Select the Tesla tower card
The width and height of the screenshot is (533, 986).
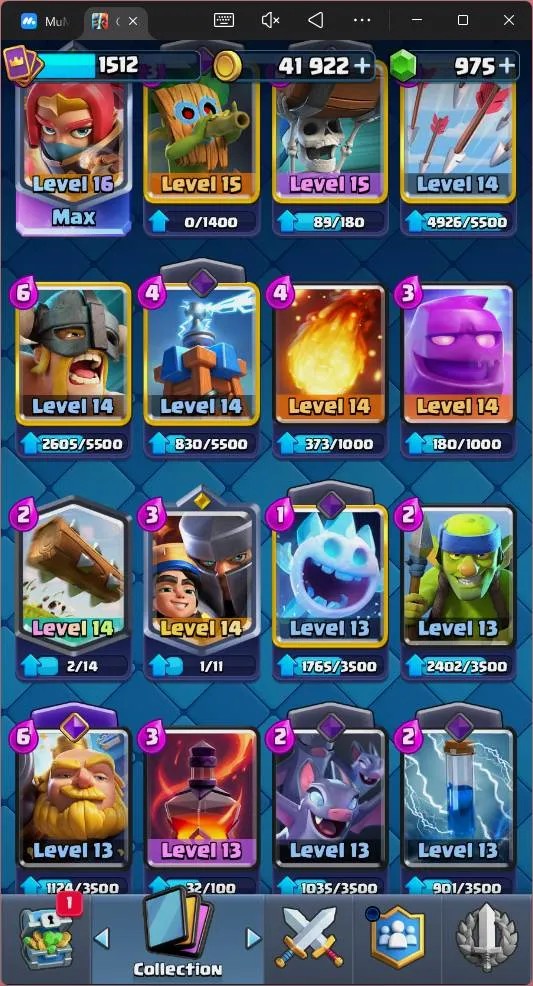[x=202, y=355]
